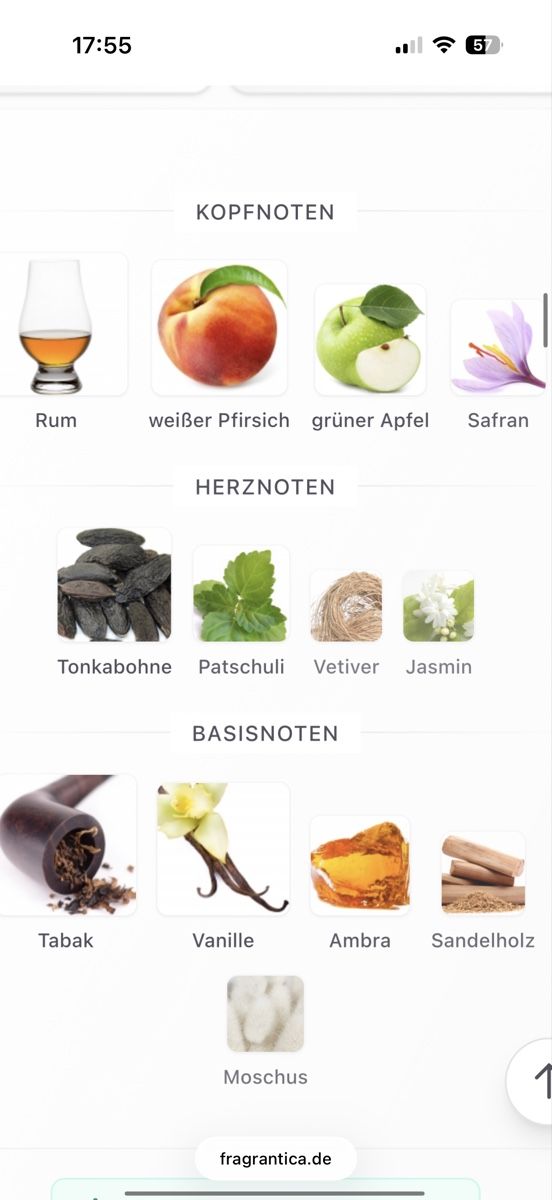The image size is (552, 1200).
Task: Open the Vanille note
Action: coord(223,866)
